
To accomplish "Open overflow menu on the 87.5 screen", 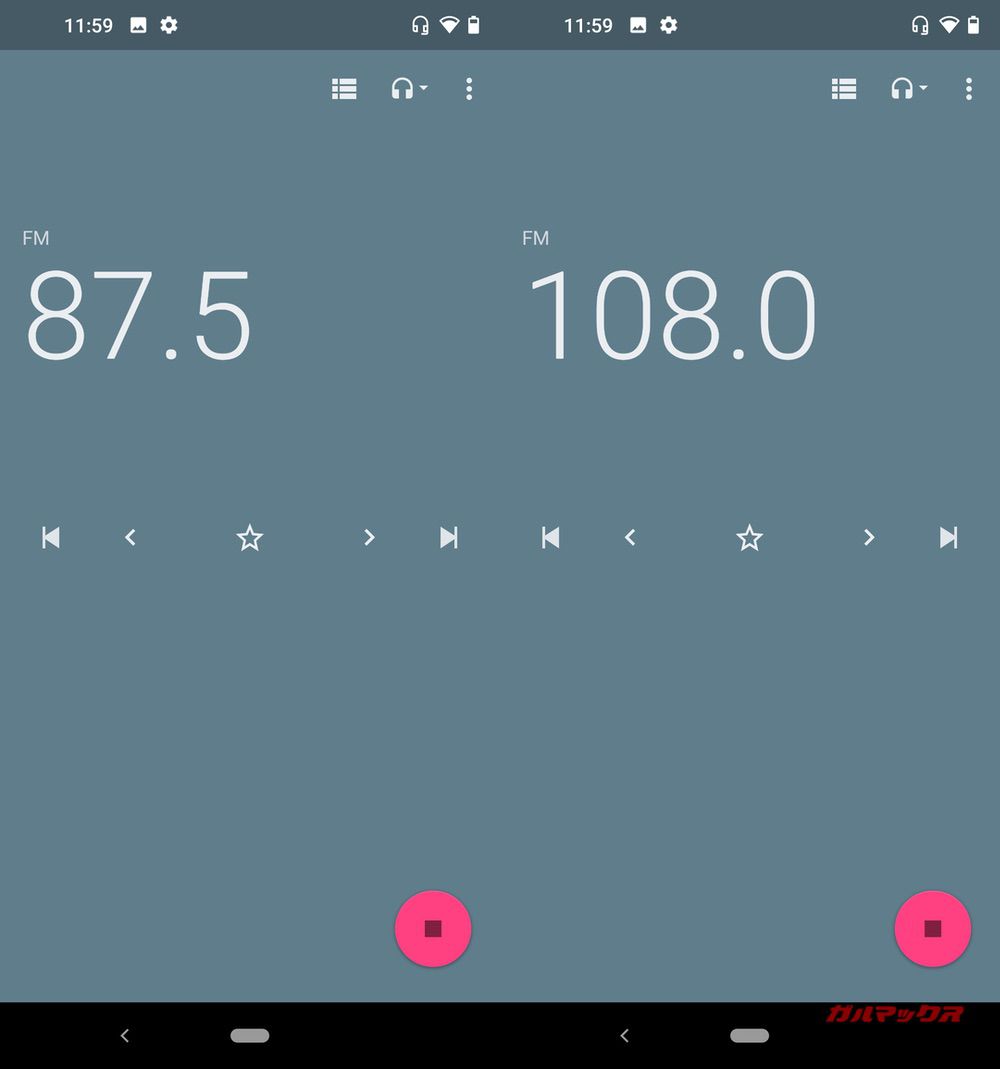I will (x=469, y=90).
